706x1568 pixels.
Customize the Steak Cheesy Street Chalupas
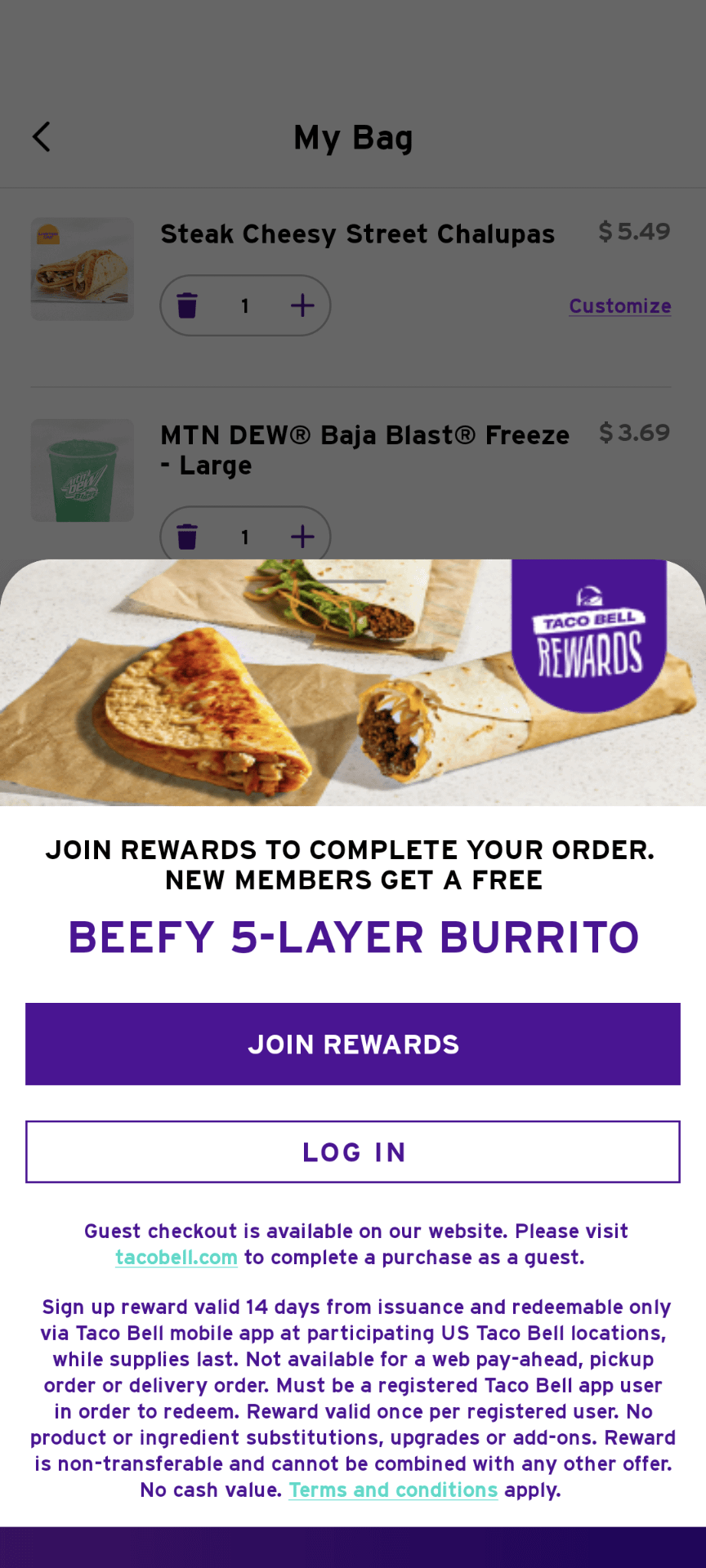[619, 306]
